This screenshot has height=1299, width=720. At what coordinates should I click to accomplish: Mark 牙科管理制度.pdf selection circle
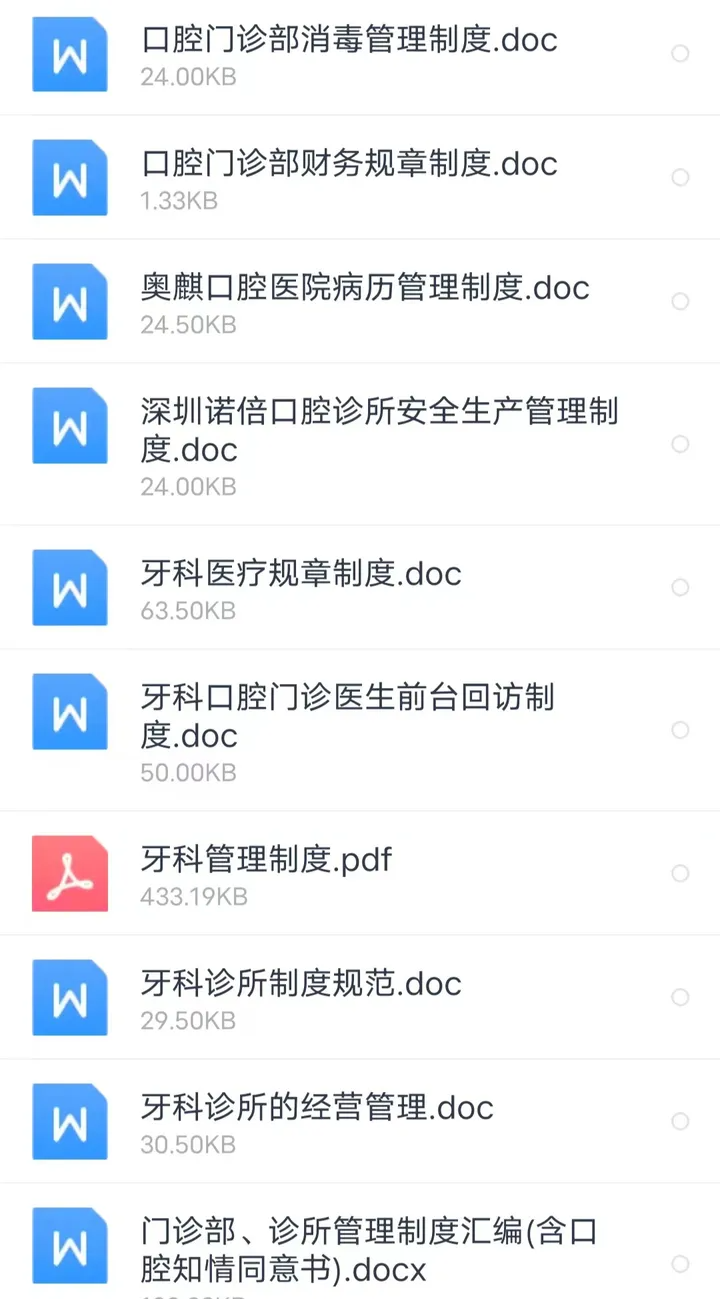click(x=680, y=873)
